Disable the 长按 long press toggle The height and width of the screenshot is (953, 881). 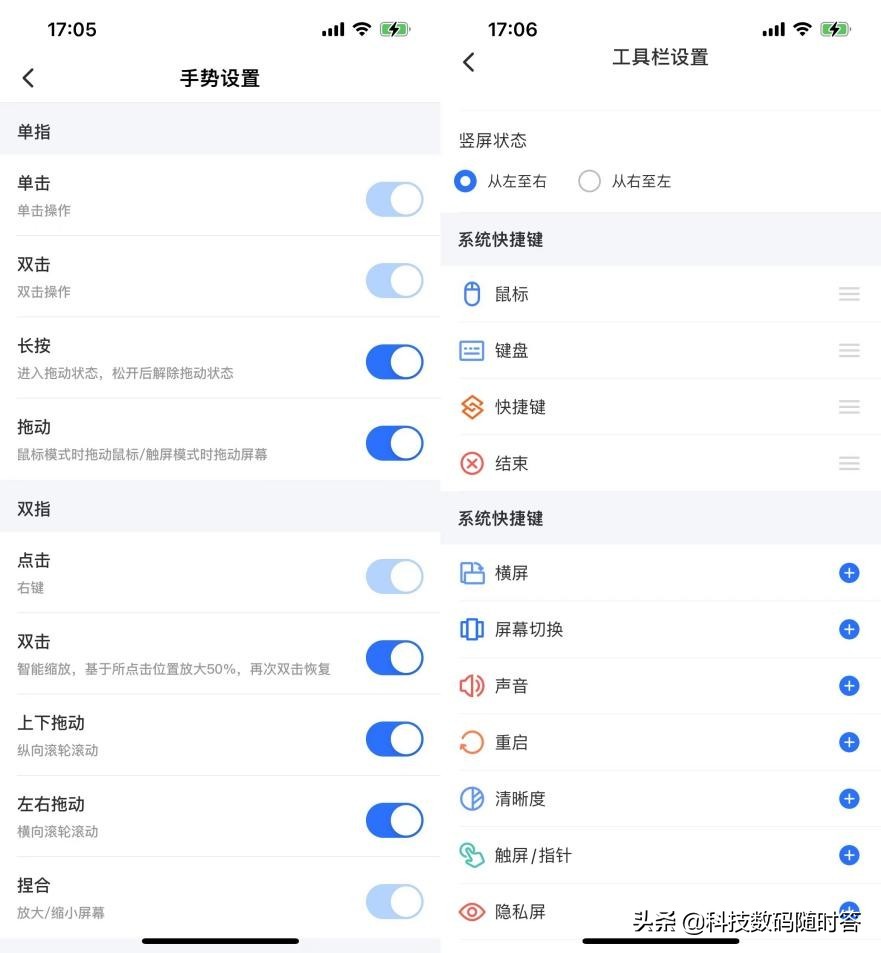pyautogui.click(x=394, y=362)
